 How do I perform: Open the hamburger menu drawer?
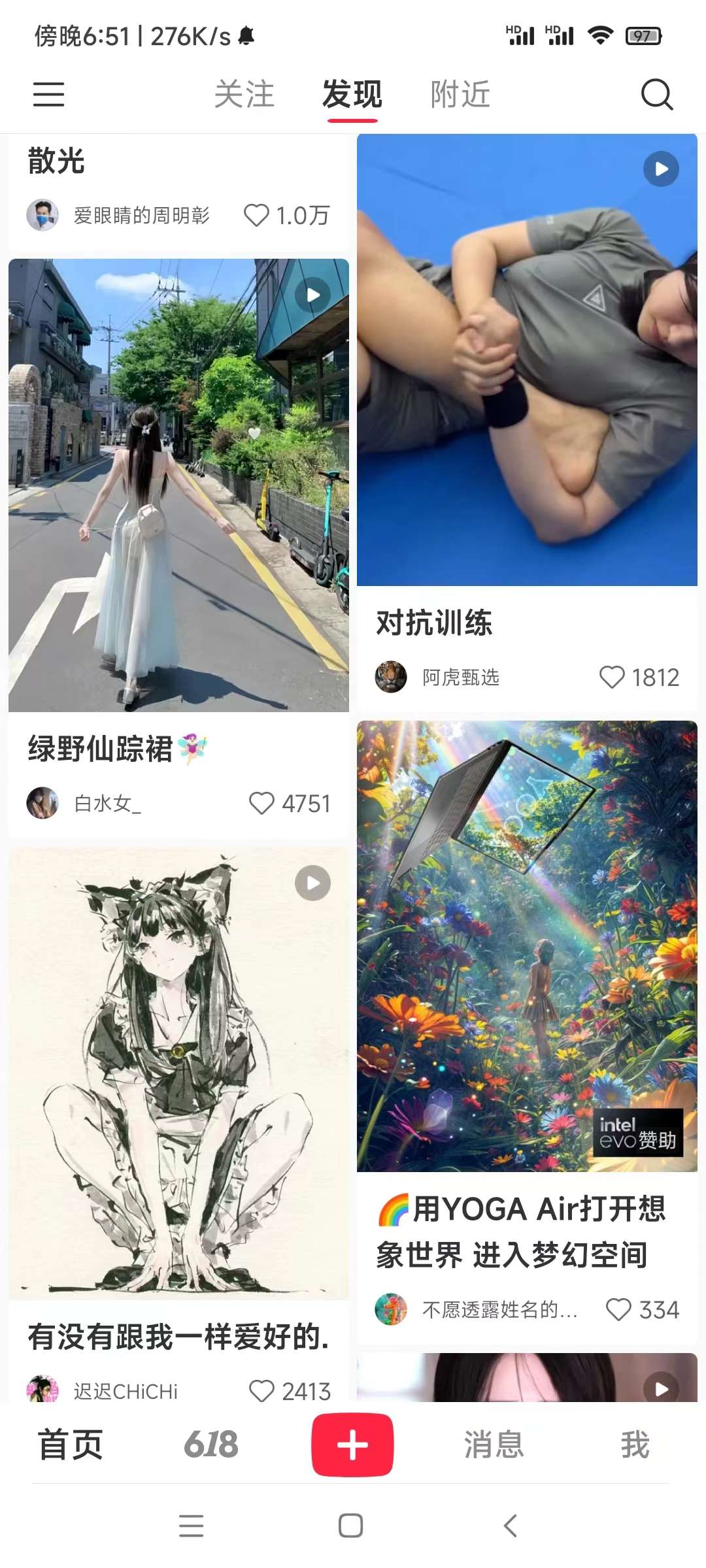48,94
